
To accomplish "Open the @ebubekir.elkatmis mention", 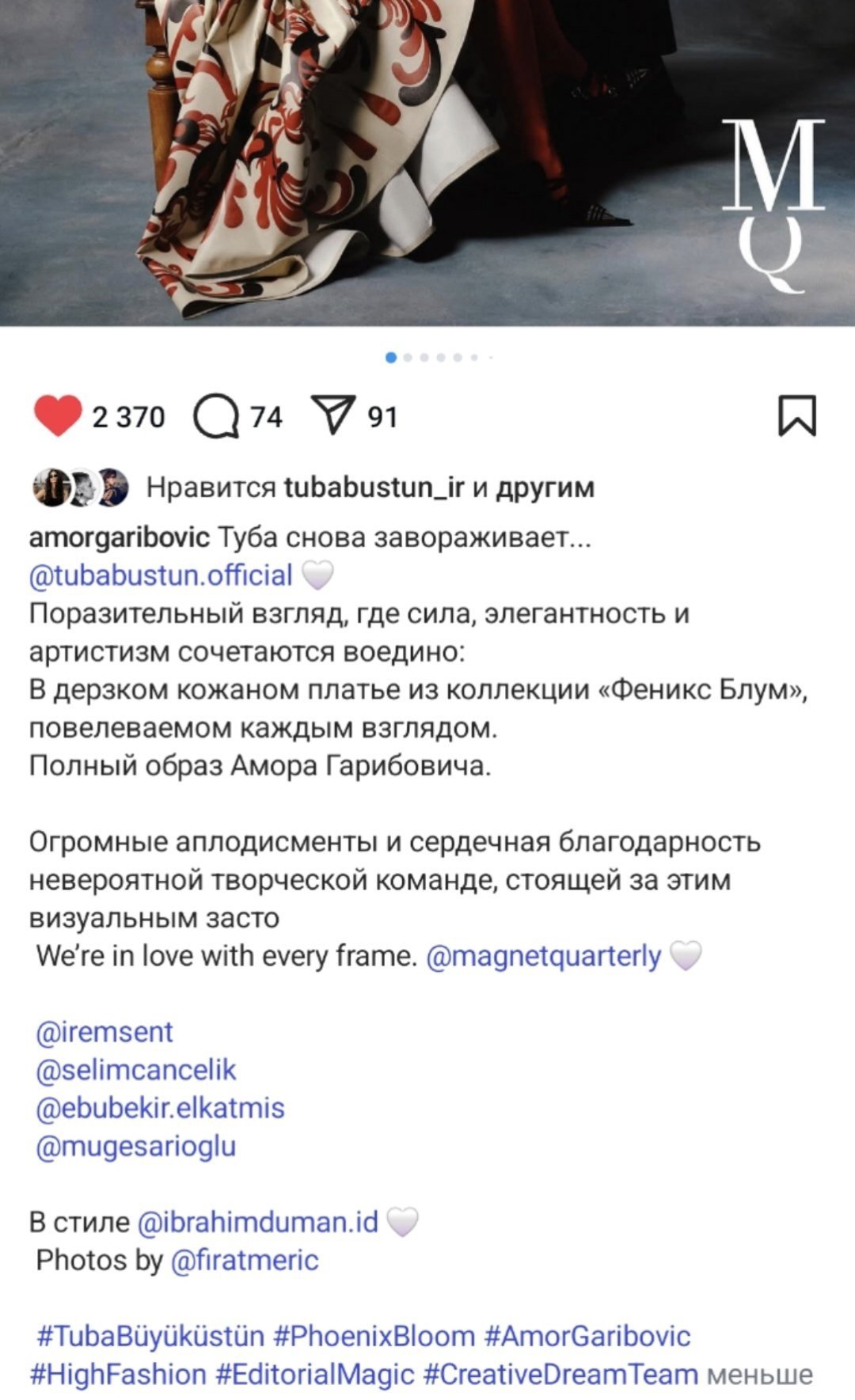I will pyautogui.click(x=160, y=1108).
